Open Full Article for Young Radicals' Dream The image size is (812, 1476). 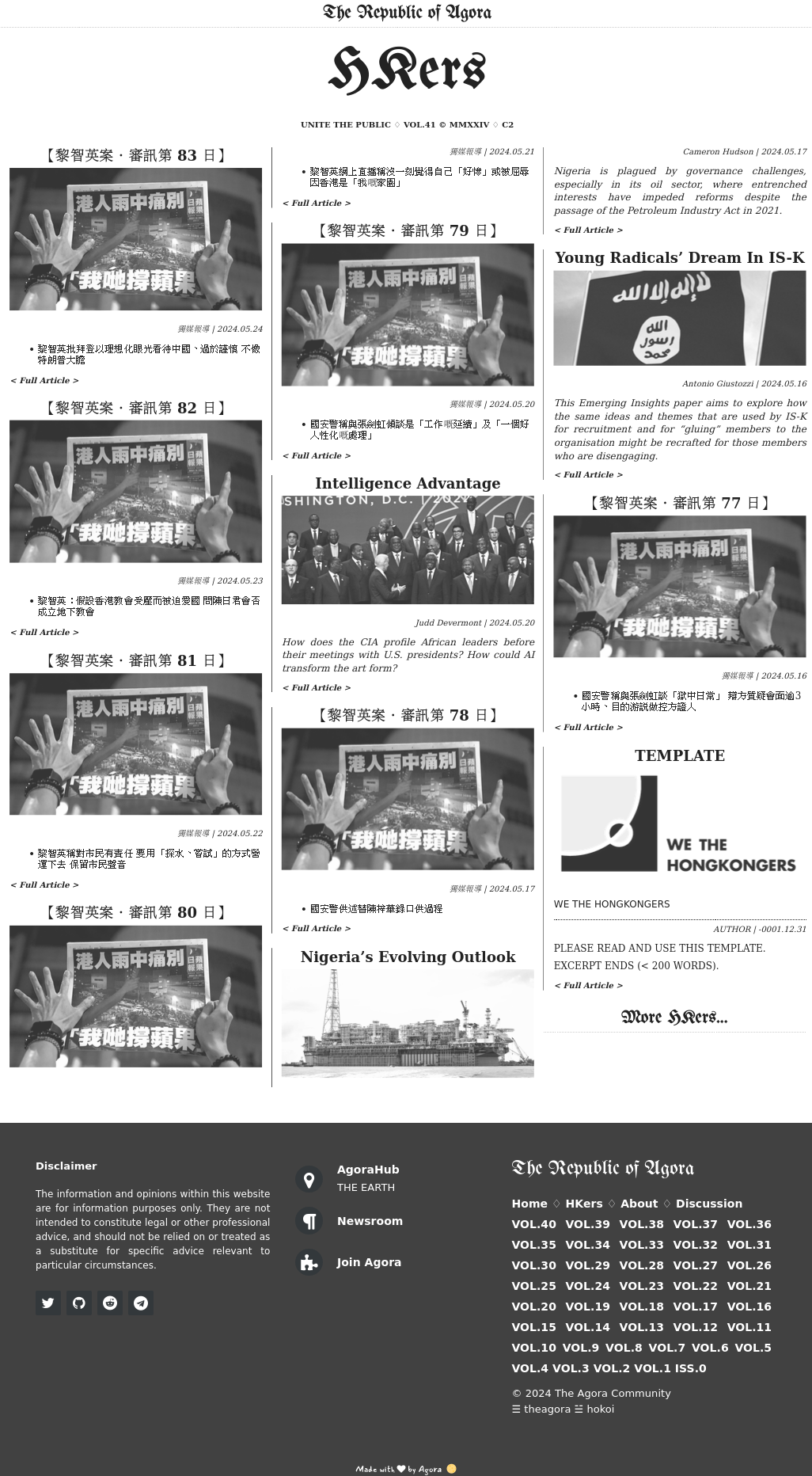tap(589, 474)
